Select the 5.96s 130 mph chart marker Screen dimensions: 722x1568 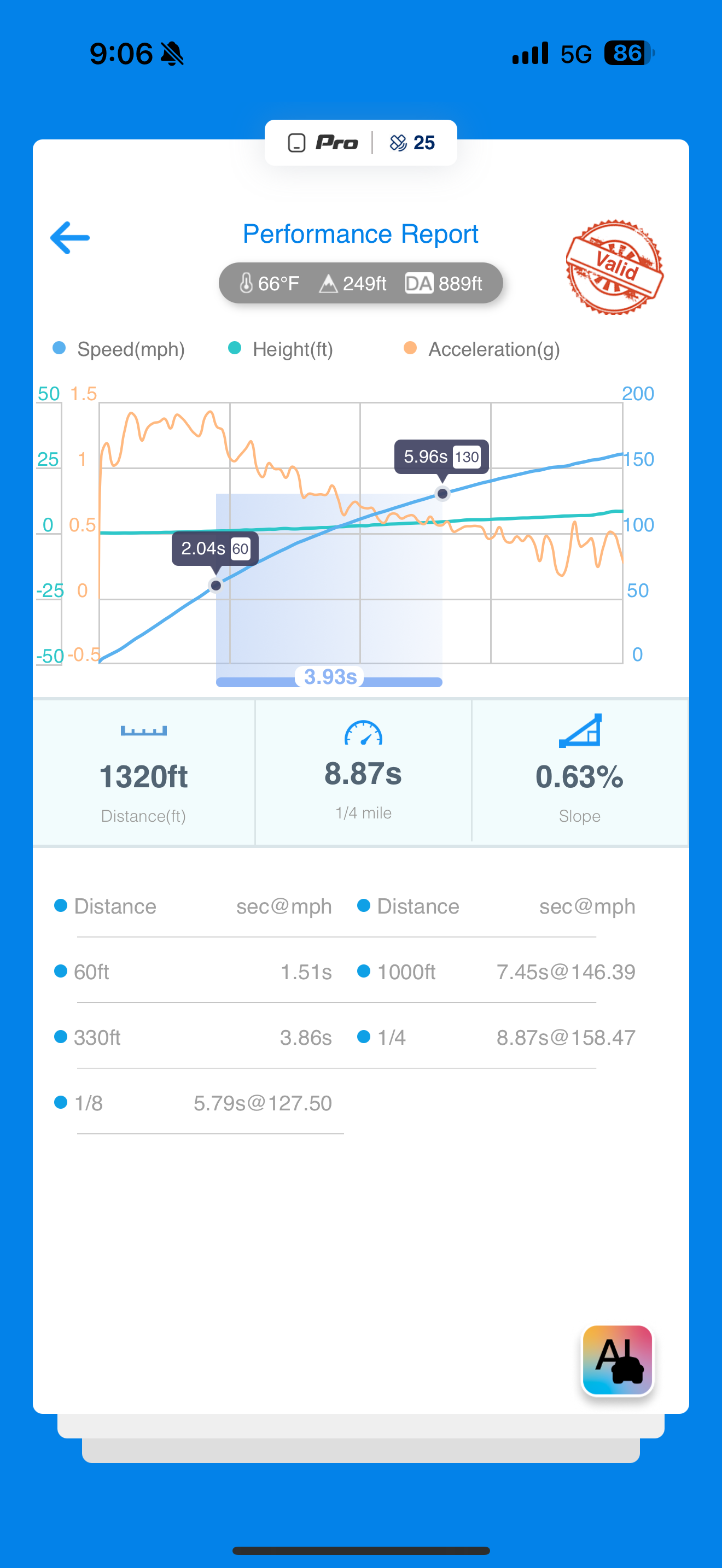coord(442,493)
